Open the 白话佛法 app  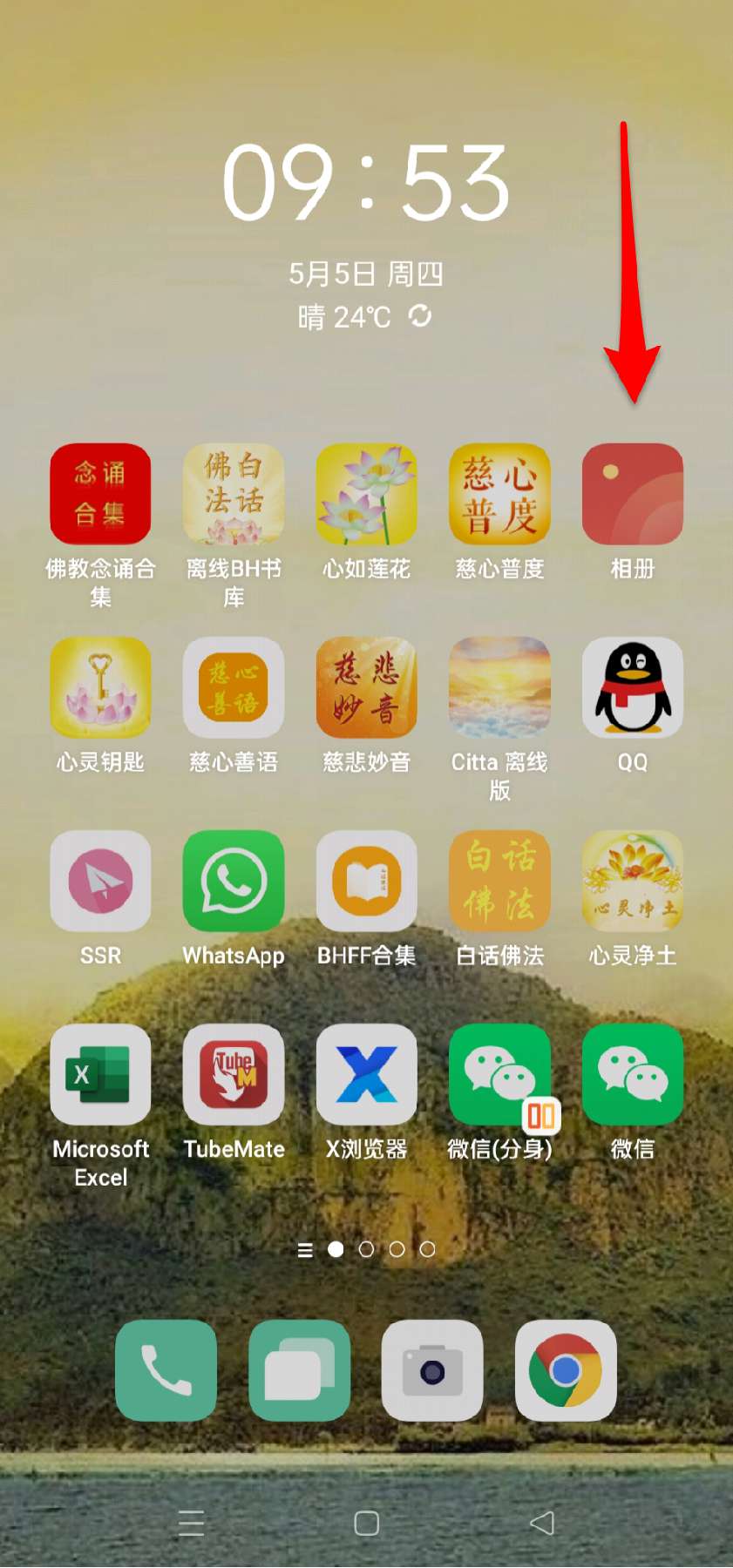pyautogui.click(x=499, y=882)
